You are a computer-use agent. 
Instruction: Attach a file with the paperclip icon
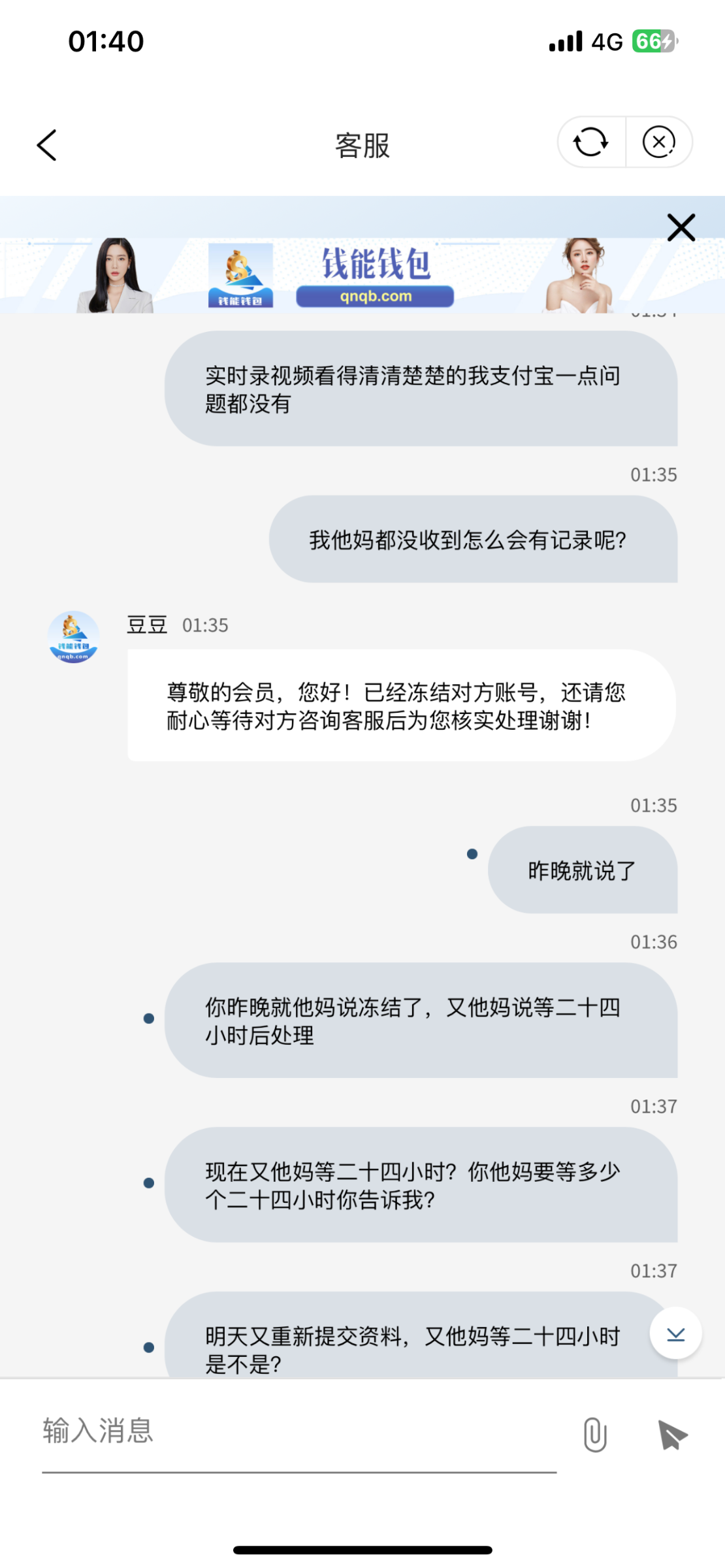594,1435
